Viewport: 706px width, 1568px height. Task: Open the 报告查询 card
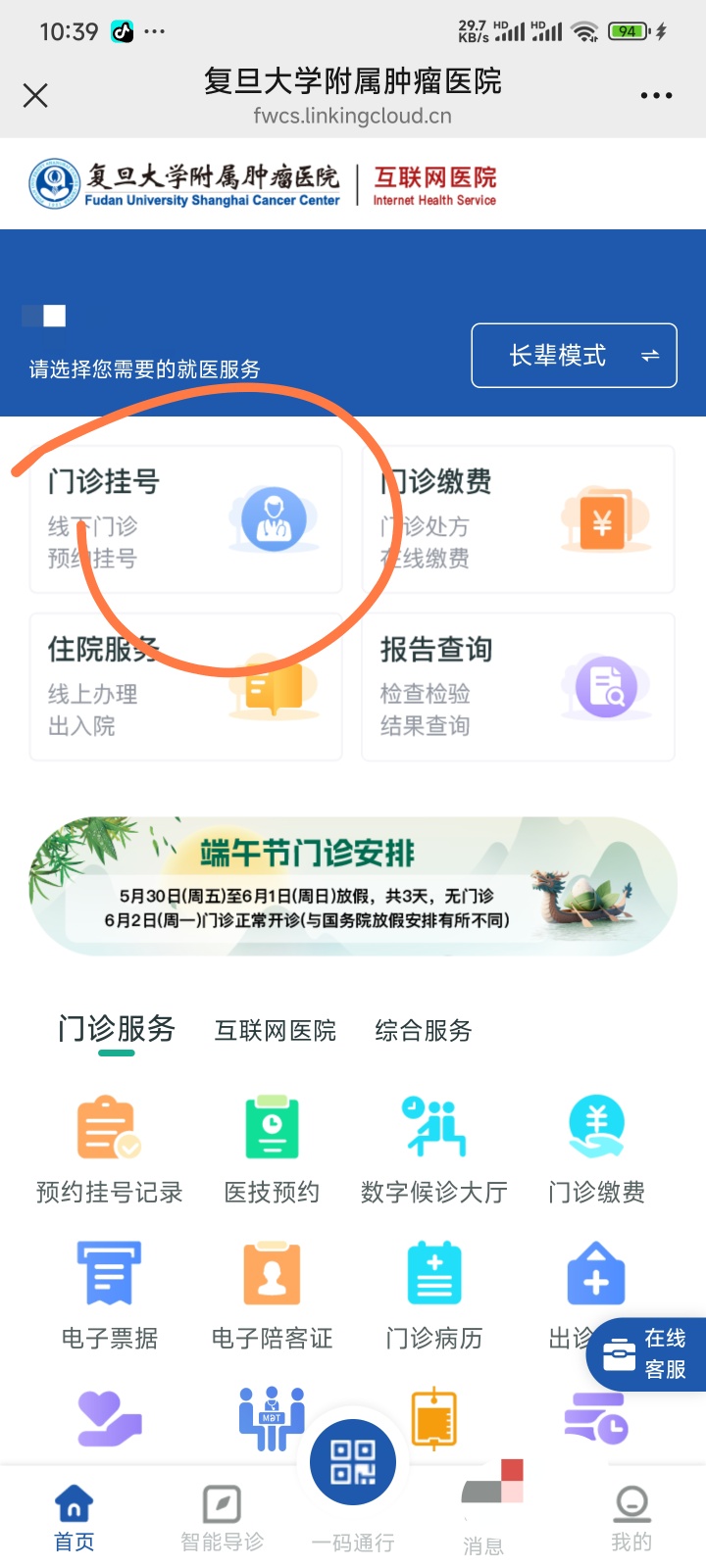(519, 687)
